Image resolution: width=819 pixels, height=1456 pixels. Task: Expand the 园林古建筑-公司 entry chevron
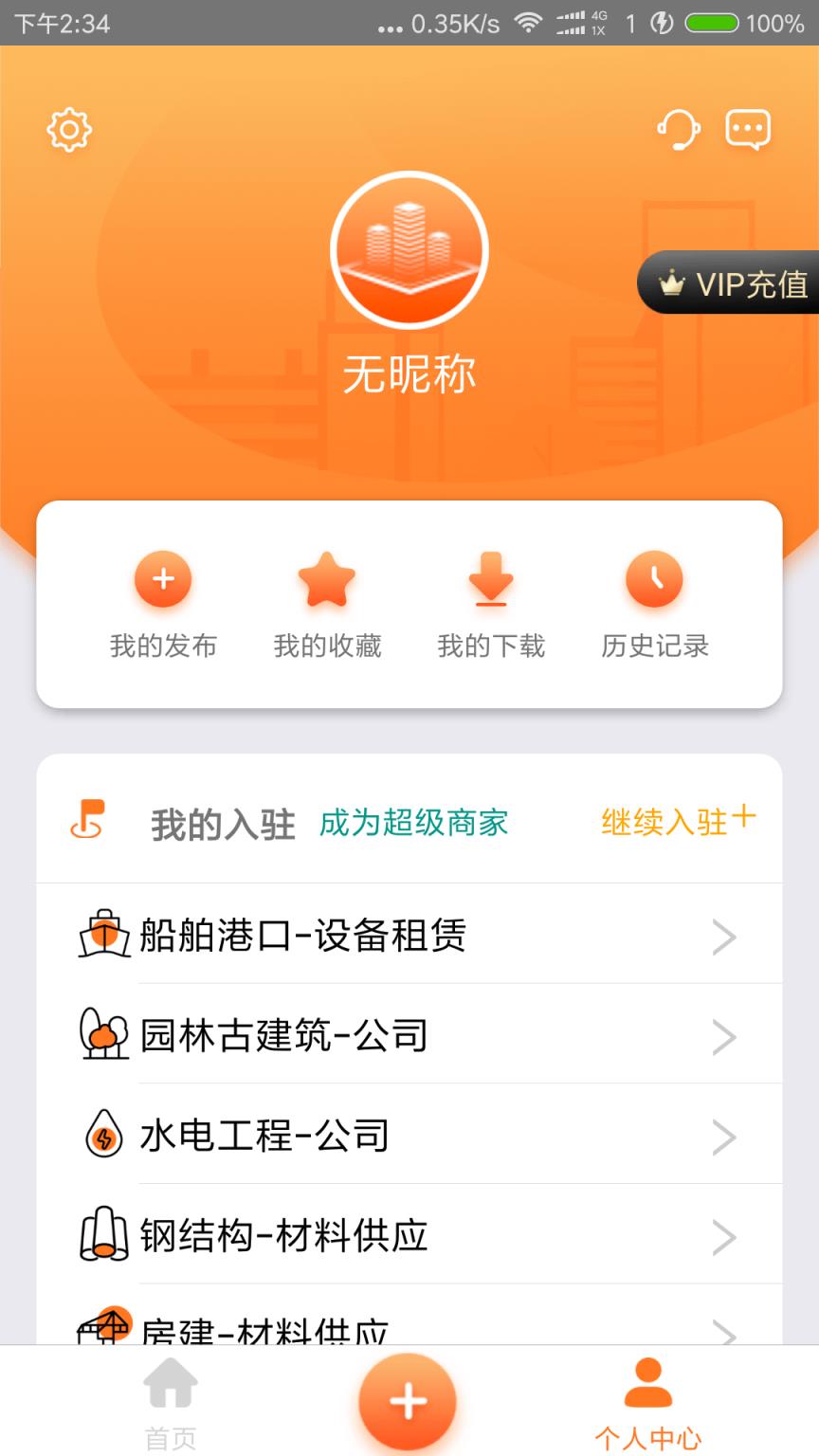pos(725,1035)
